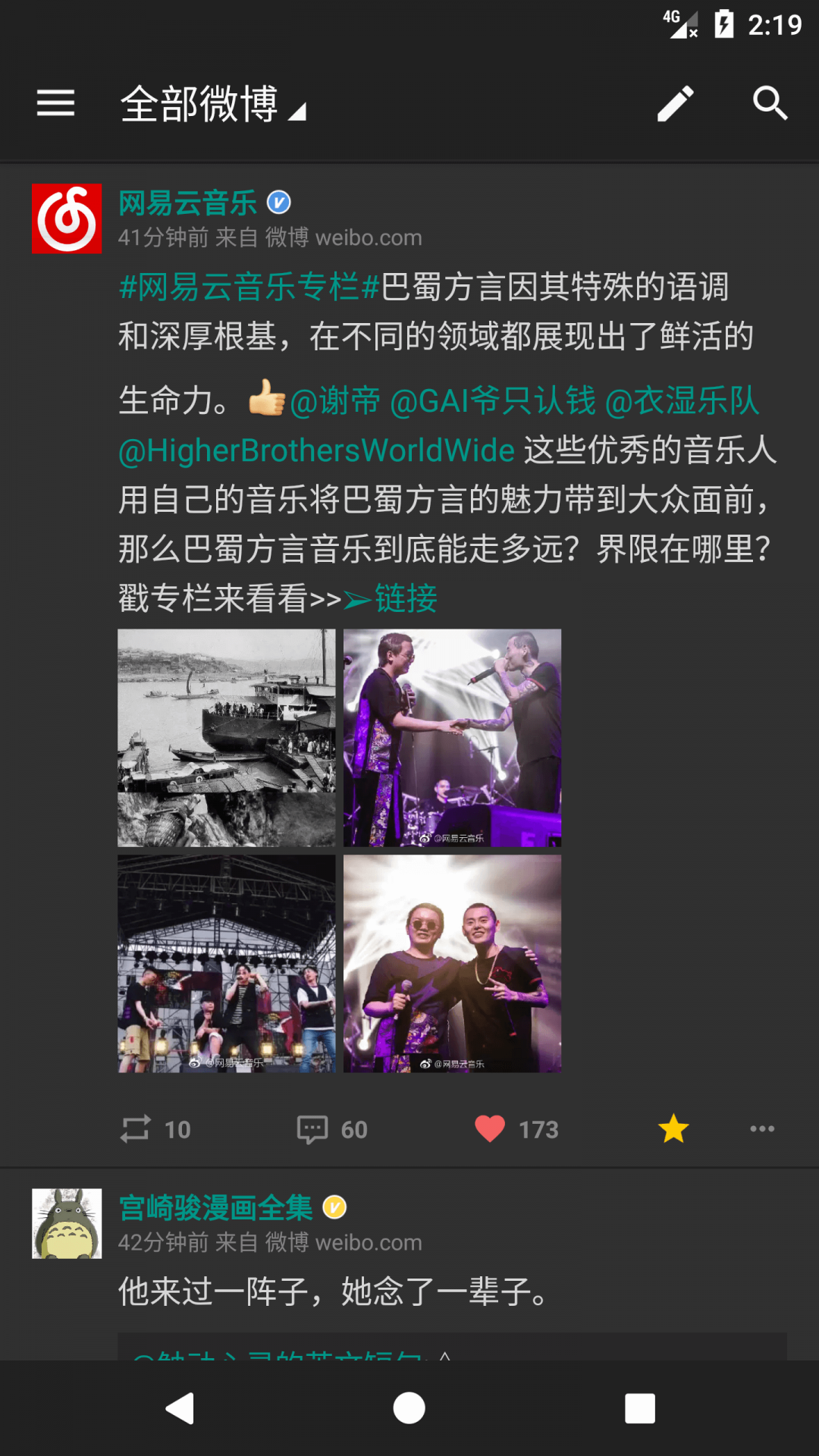Open the @GAI爷只认钱 mention
The image size is (819, 1456).
(493, 401)
